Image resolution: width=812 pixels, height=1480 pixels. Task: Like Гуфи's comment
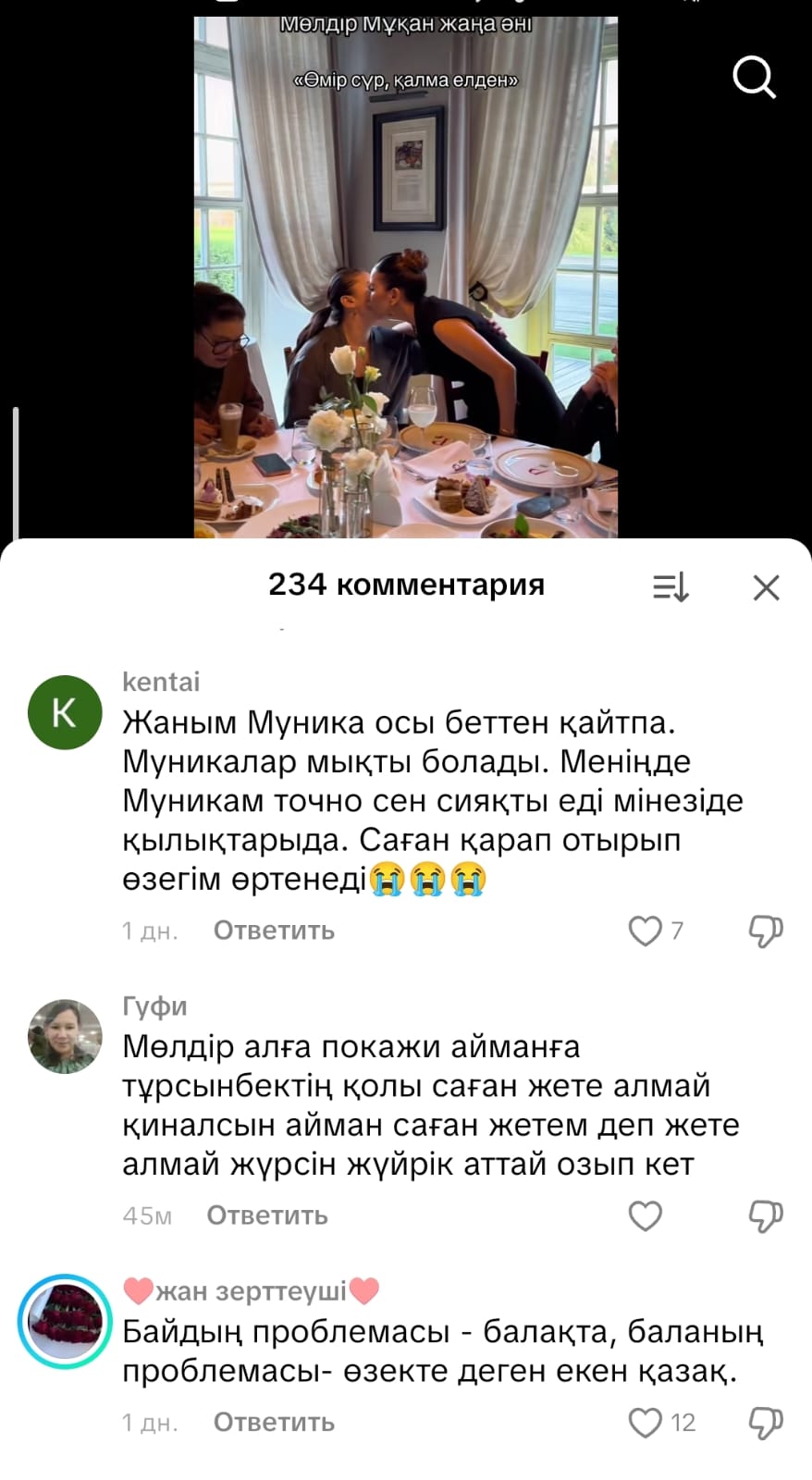tap(646, 1215)
